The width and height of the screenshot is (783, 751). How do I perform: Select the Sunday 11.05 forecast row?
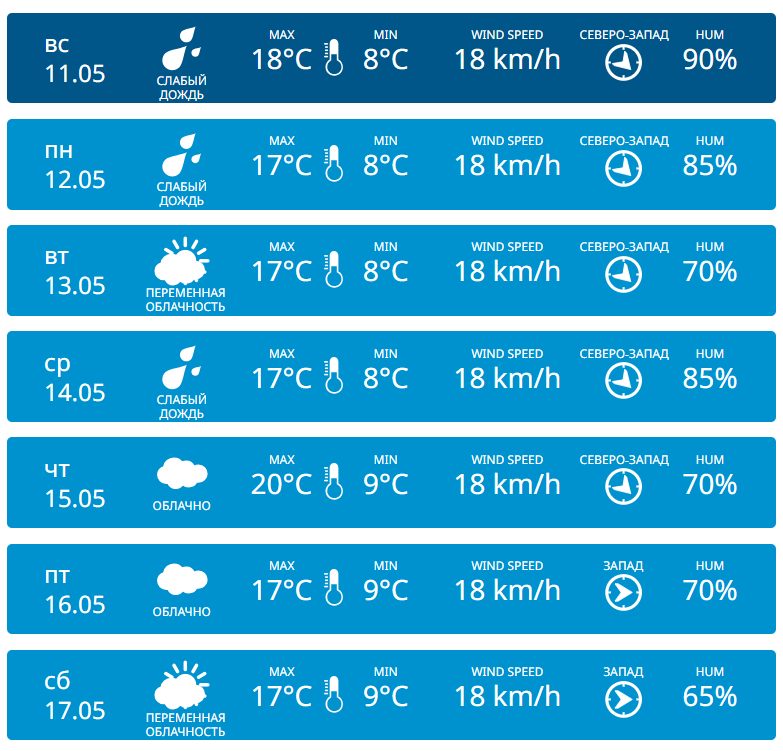(391, 59)
